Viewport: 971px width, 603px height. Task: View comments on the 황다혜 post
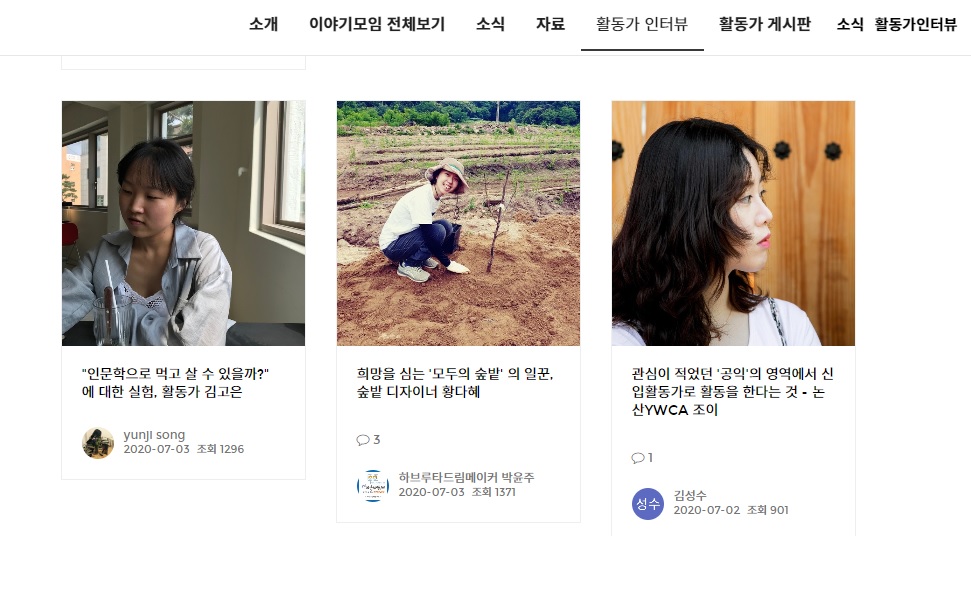click(x=368, y=440)
